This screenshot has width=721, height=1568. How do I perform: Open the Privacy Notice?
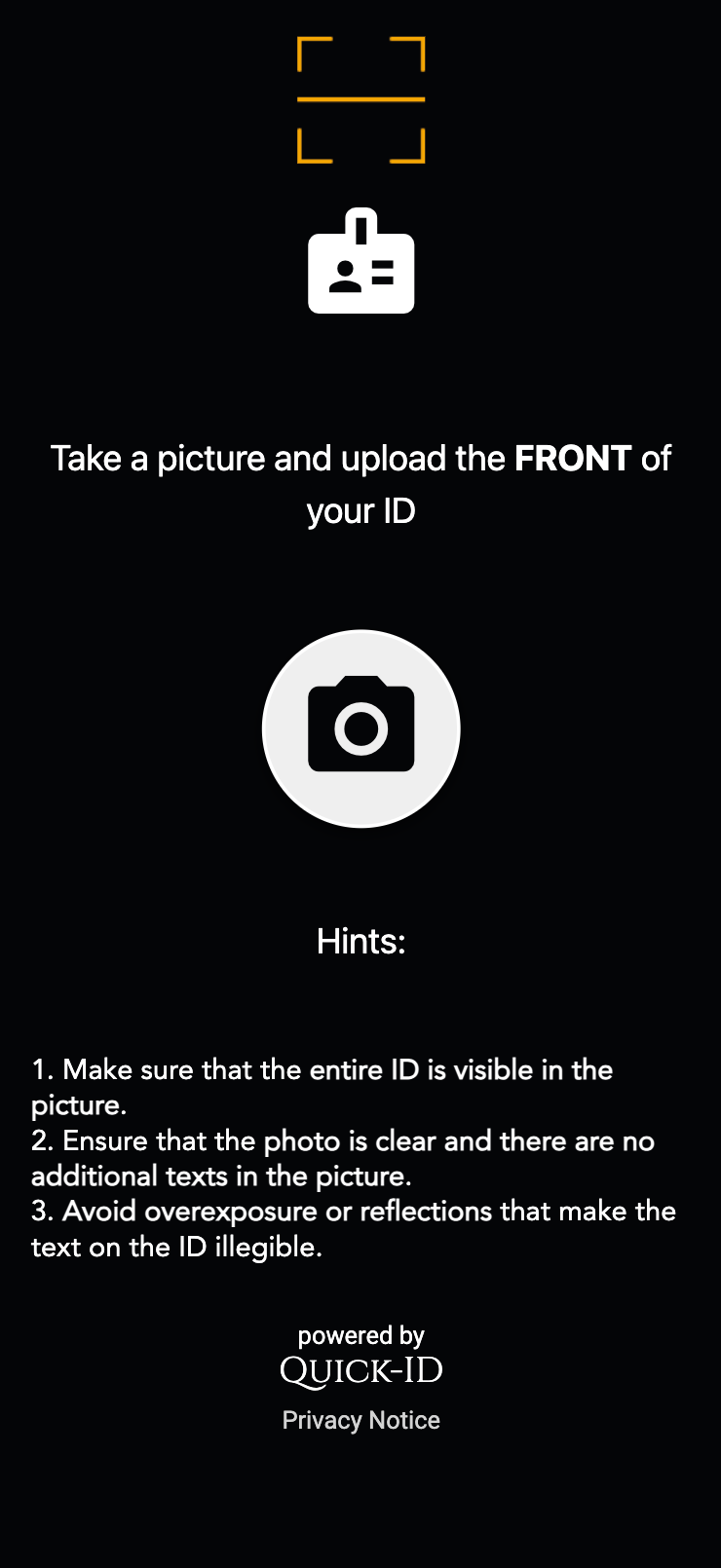[360, 1420]
